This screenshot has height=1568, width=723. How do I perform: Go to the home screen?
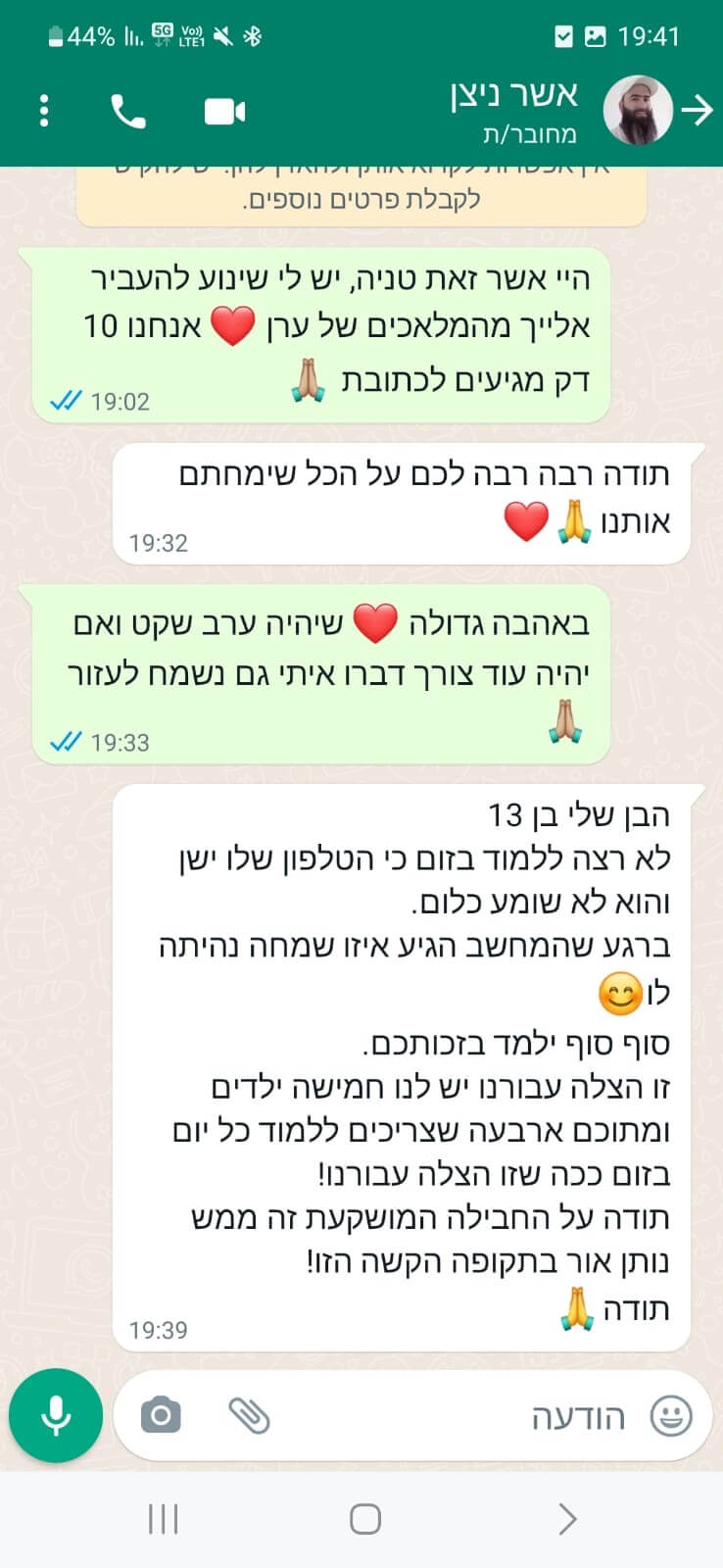364,1519
